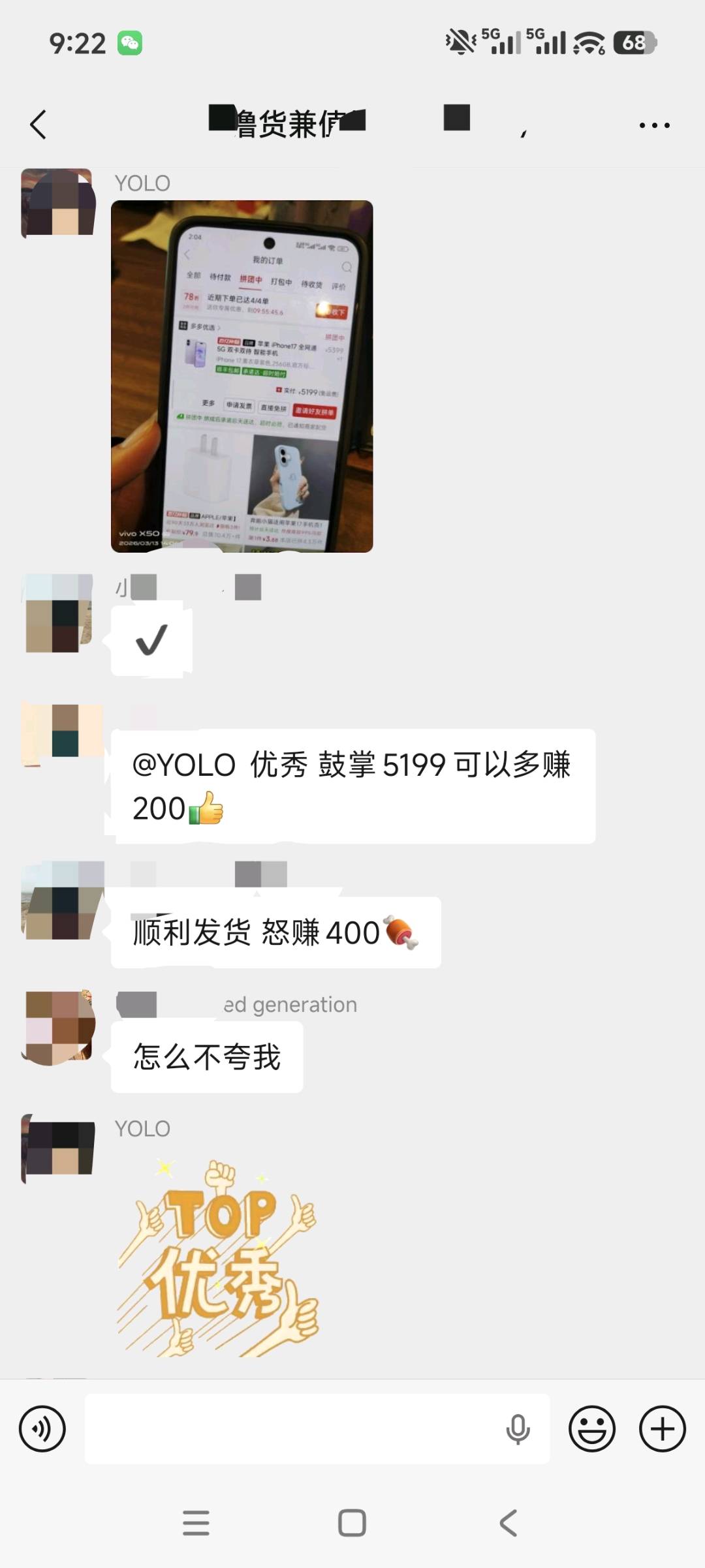Open more functions with the plus icon
Image resolution: width=705 pixels, height=1568 pixels.
(x=662, y=1428)
